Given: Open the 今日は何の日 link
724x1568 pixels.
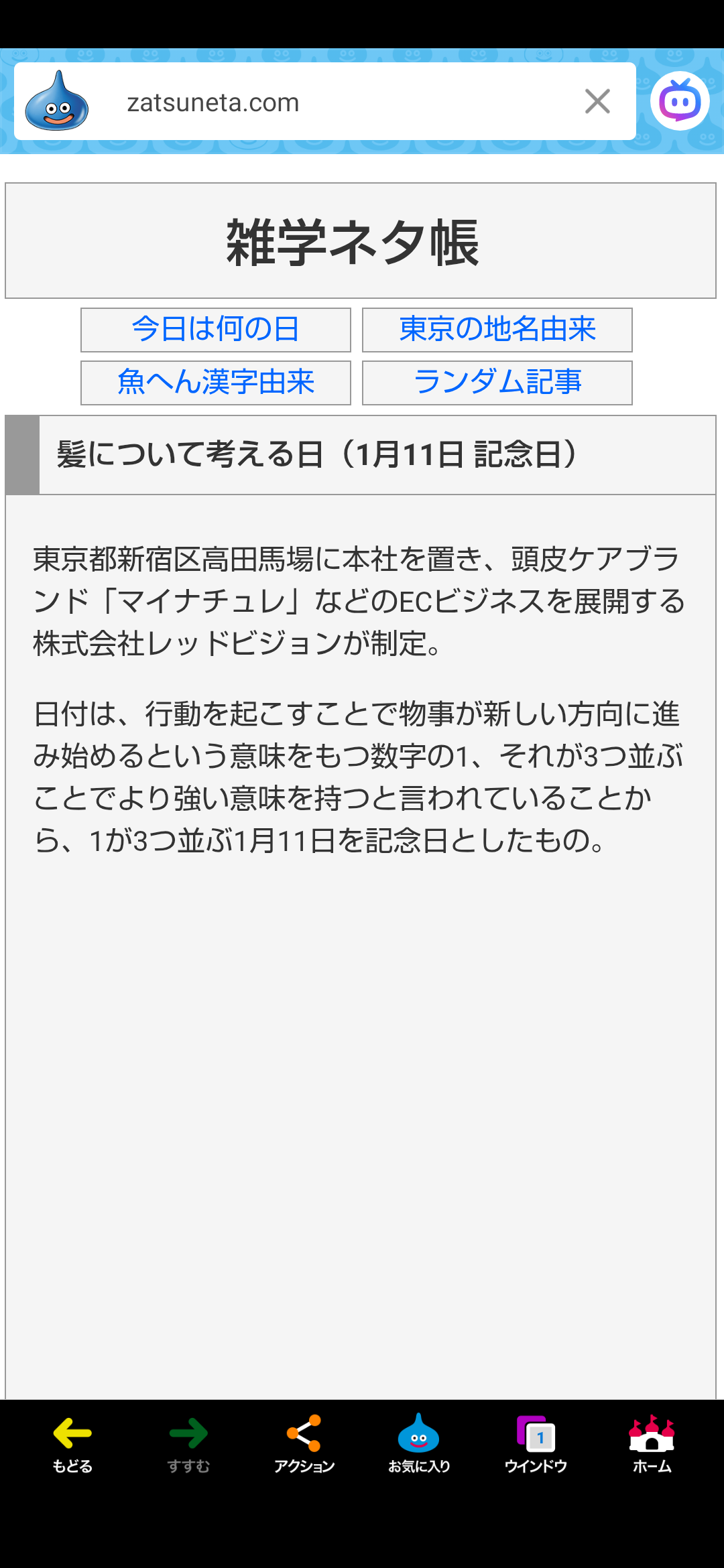Looking at the screenshot, I should (215, 330).
